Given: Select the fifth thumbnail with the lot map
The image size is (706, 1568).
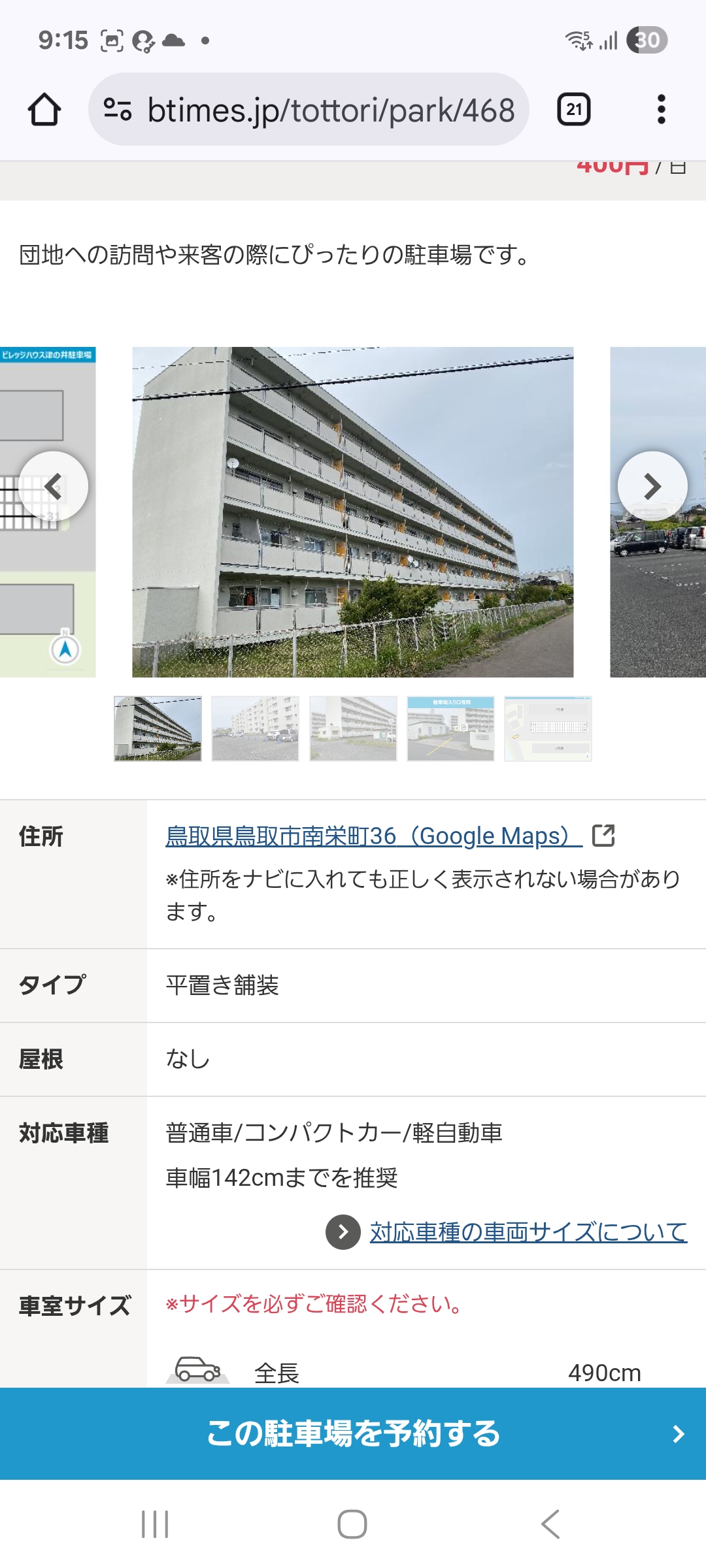Looking at the screenshot, I should (548, 728).
